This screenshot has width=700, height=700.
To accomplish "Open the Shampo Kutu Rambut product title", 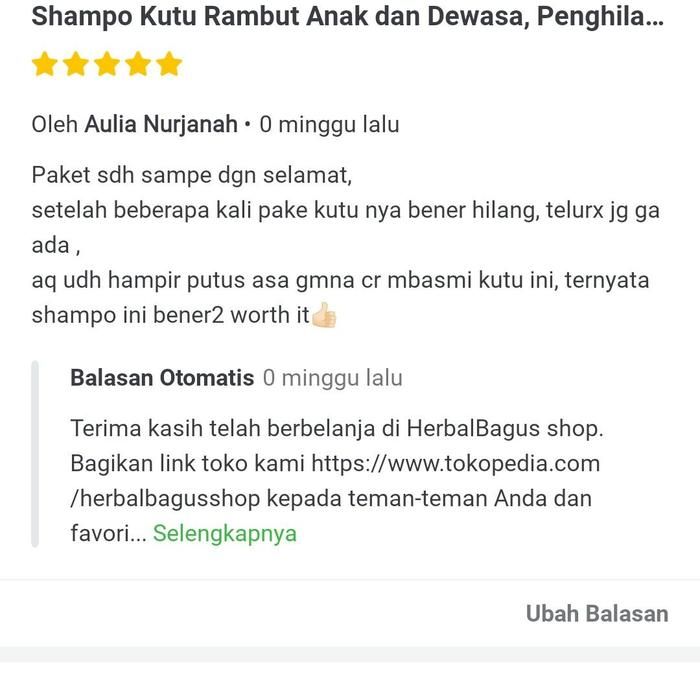I will [347, 17].
